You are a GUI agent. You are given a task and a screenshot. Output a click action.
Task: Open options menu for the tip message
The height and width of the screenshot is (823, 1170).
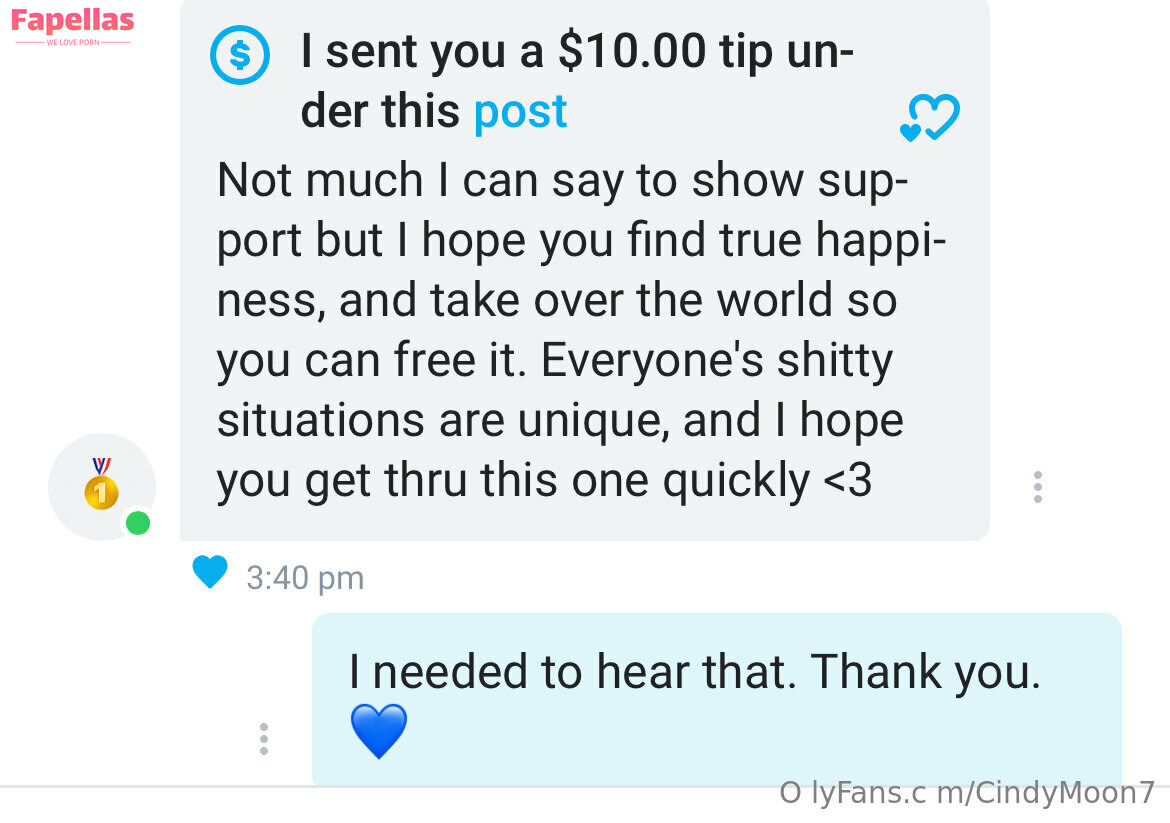click(x=1037, y=487)
